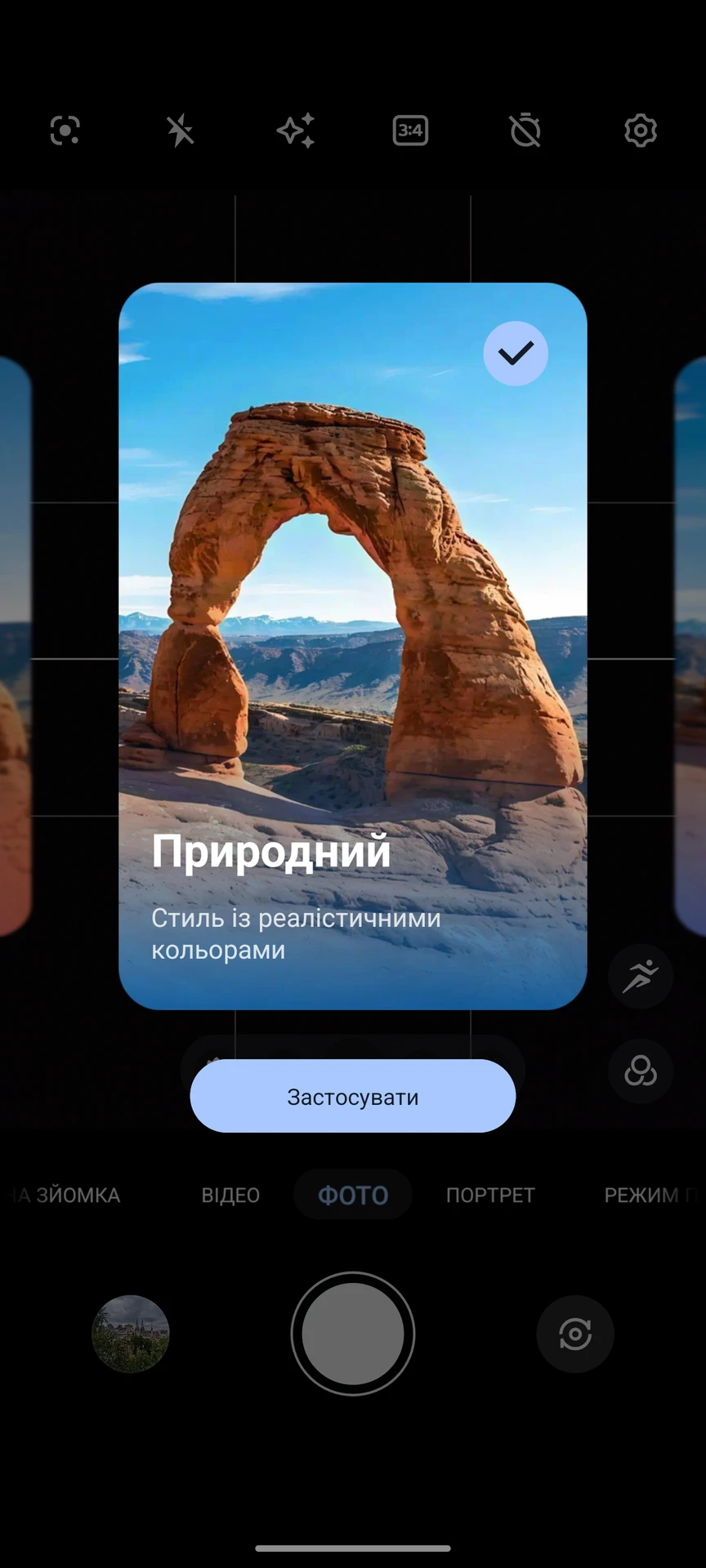Select the Природний style card

point(352,645)
